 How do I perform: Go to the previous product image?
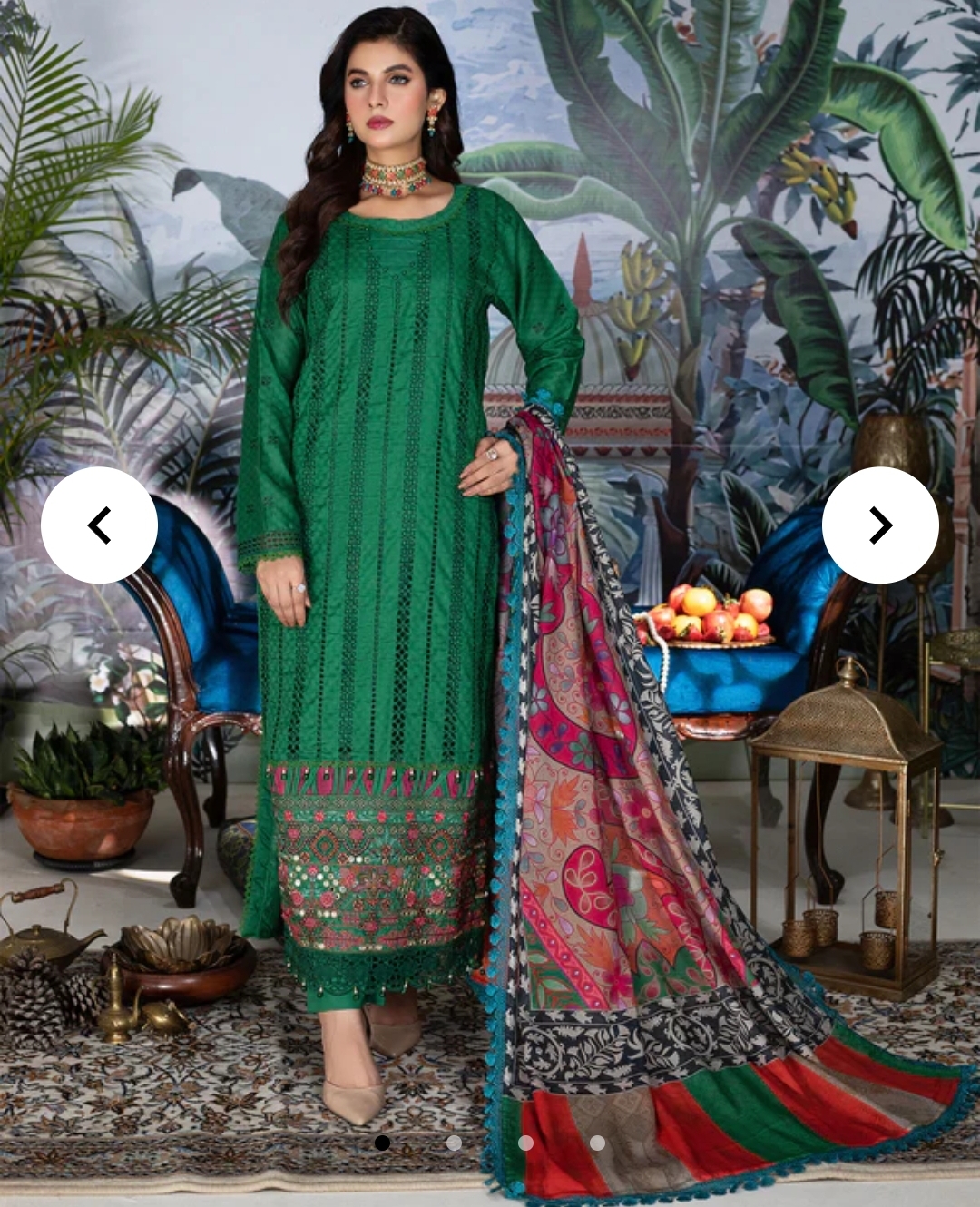(99, 525)
